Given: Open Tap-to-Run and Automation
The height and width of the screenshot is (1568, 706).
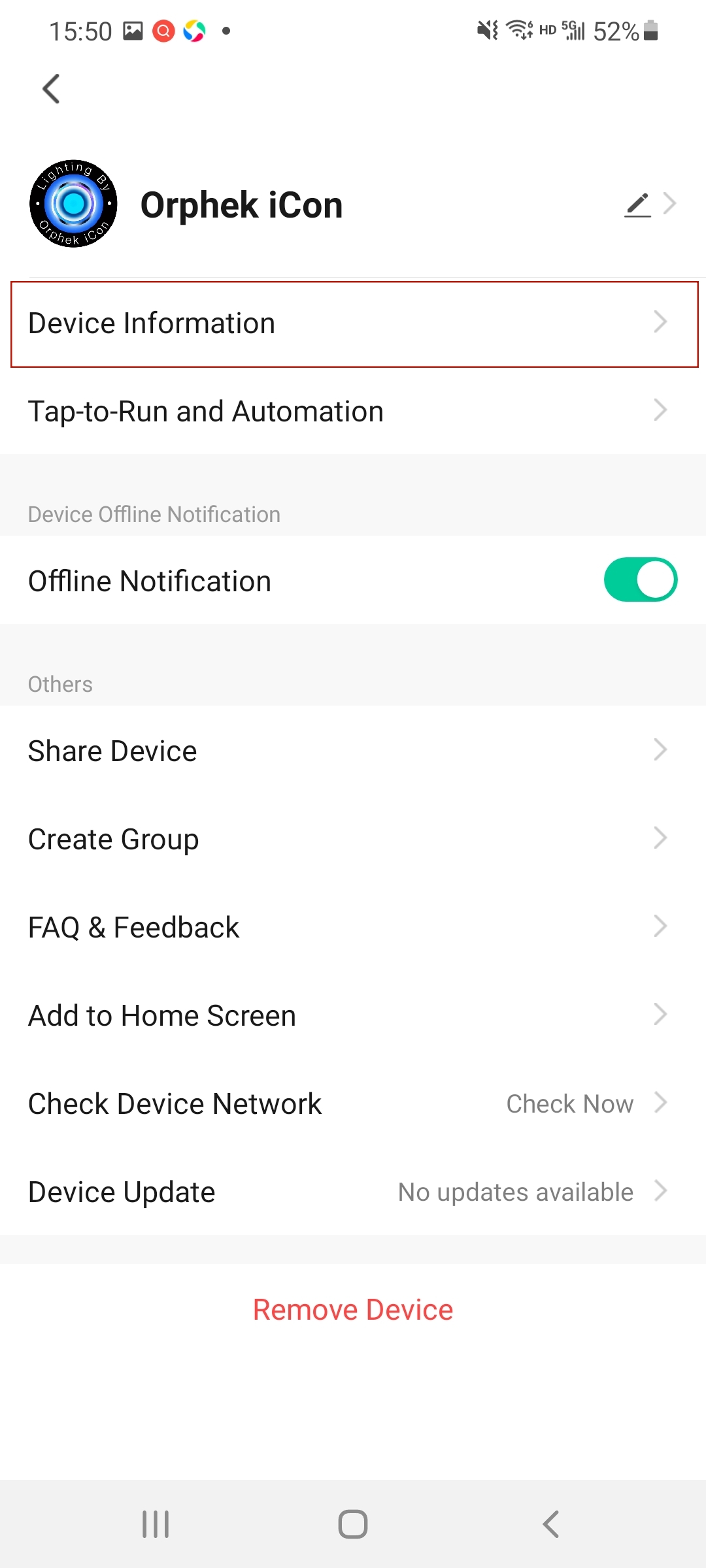Looking at the screenshot, I should point(353,411).
